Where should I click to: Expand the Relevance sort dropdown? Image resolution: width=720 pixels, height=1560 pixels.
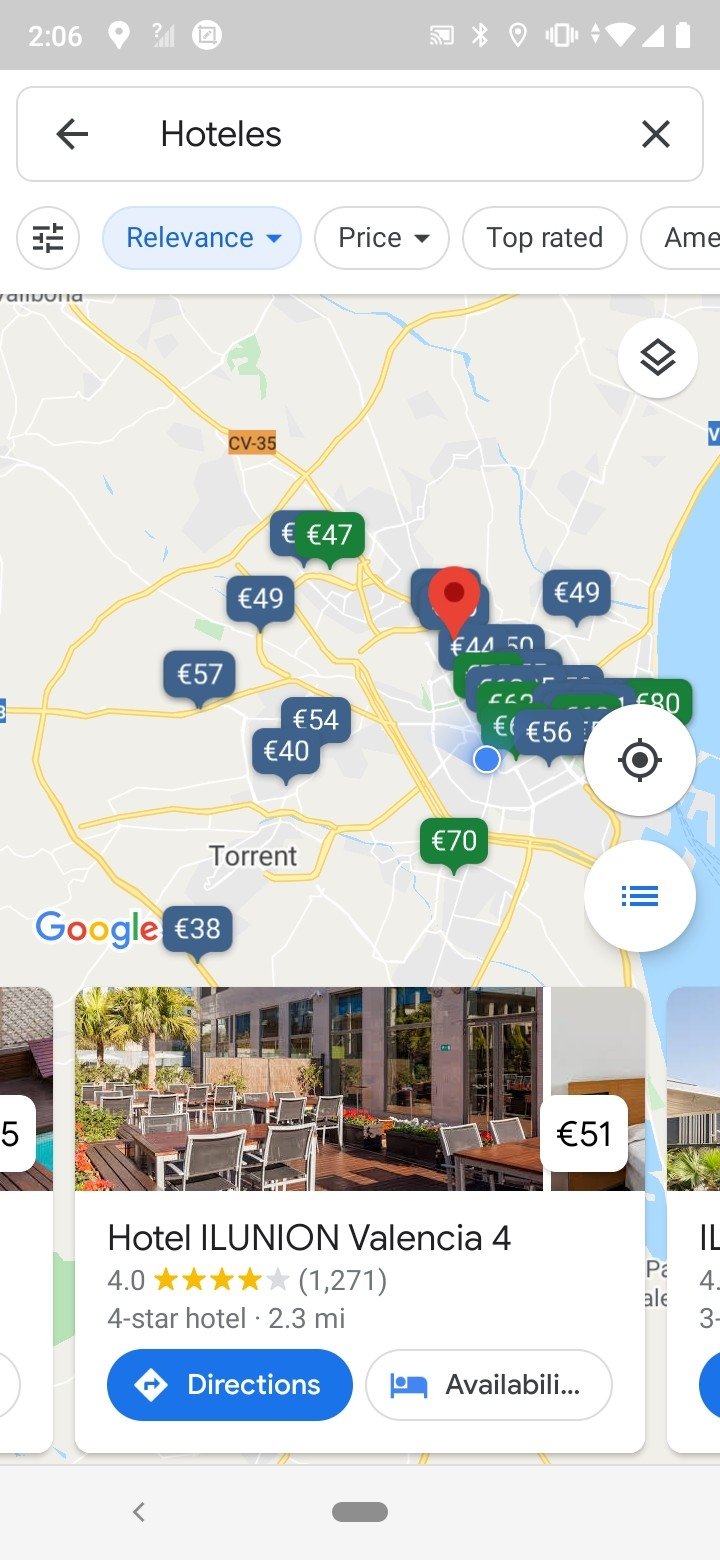click(202, 238)
